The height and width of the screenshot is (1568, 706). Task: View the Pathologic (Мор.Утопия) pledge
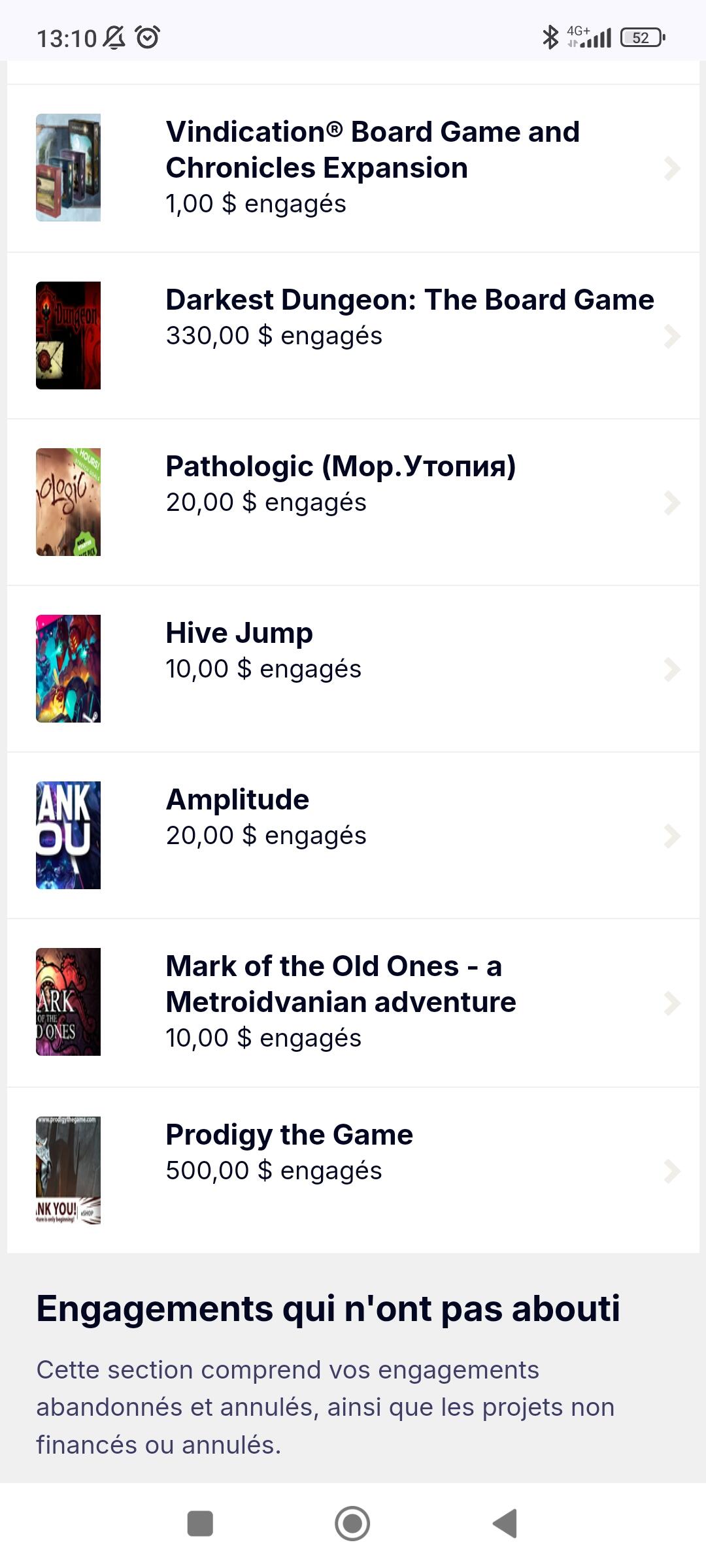tap(353, 502)
